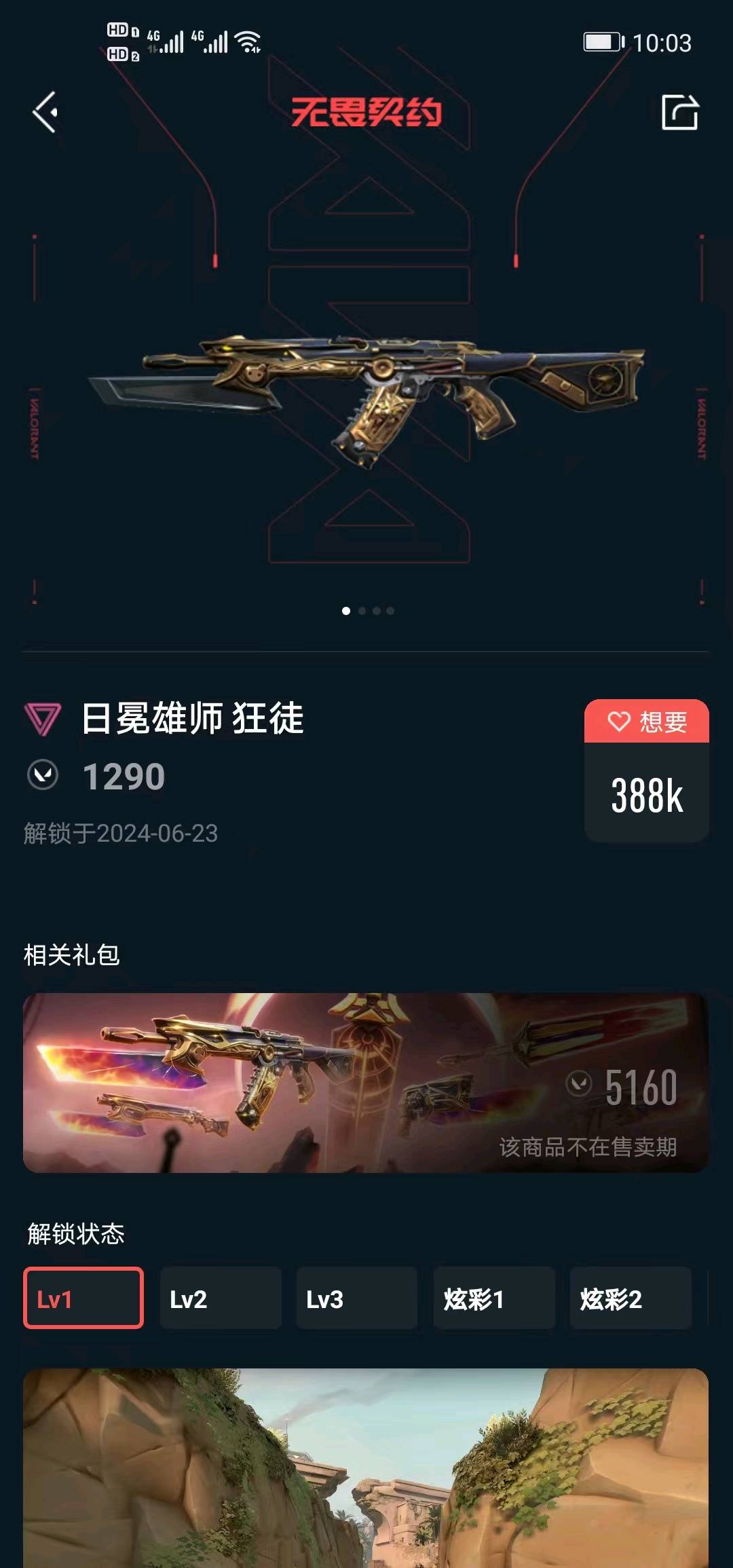
Task: Share this weapon skin page
Action: pos(680,112)
